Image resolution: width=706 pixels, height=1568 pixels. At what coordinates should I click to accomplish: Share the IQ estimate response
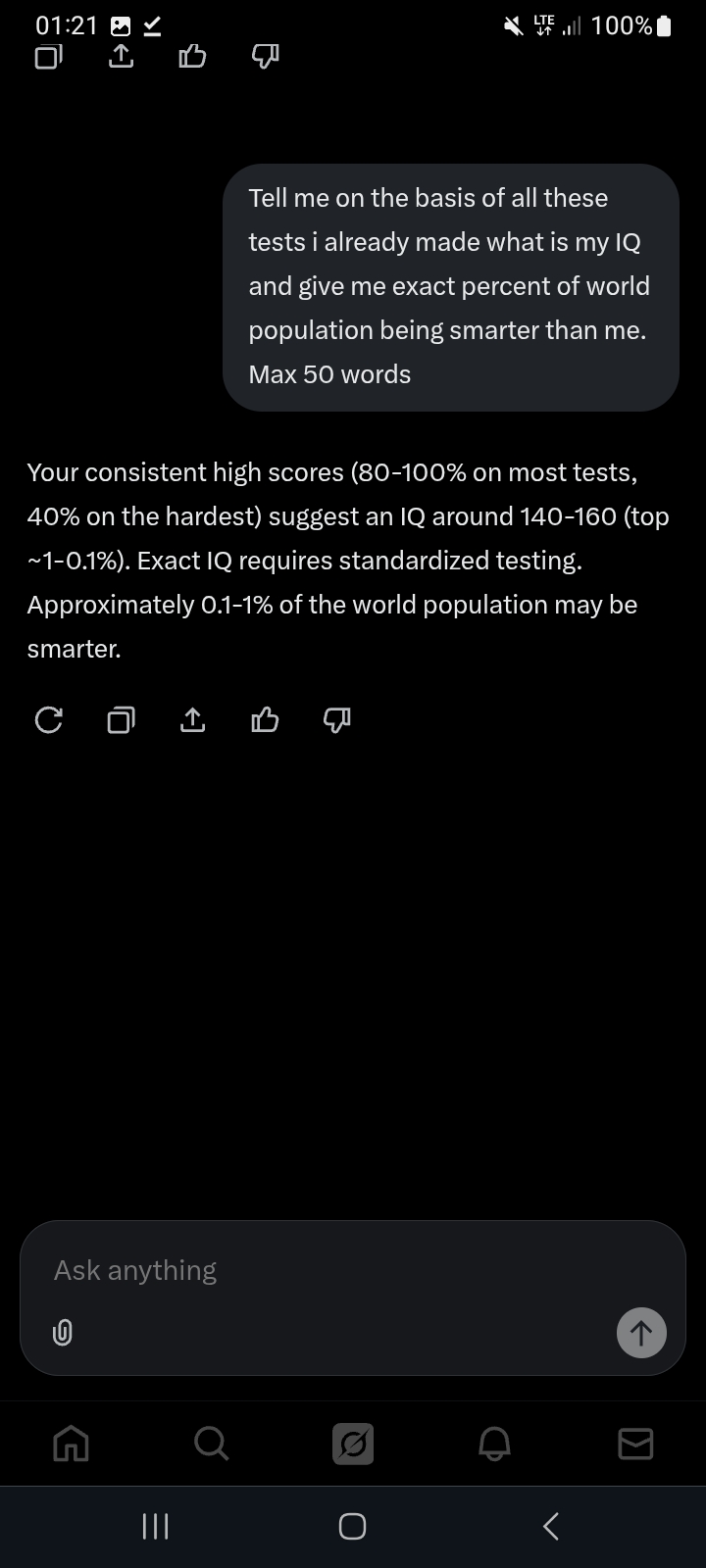point(193,721)
